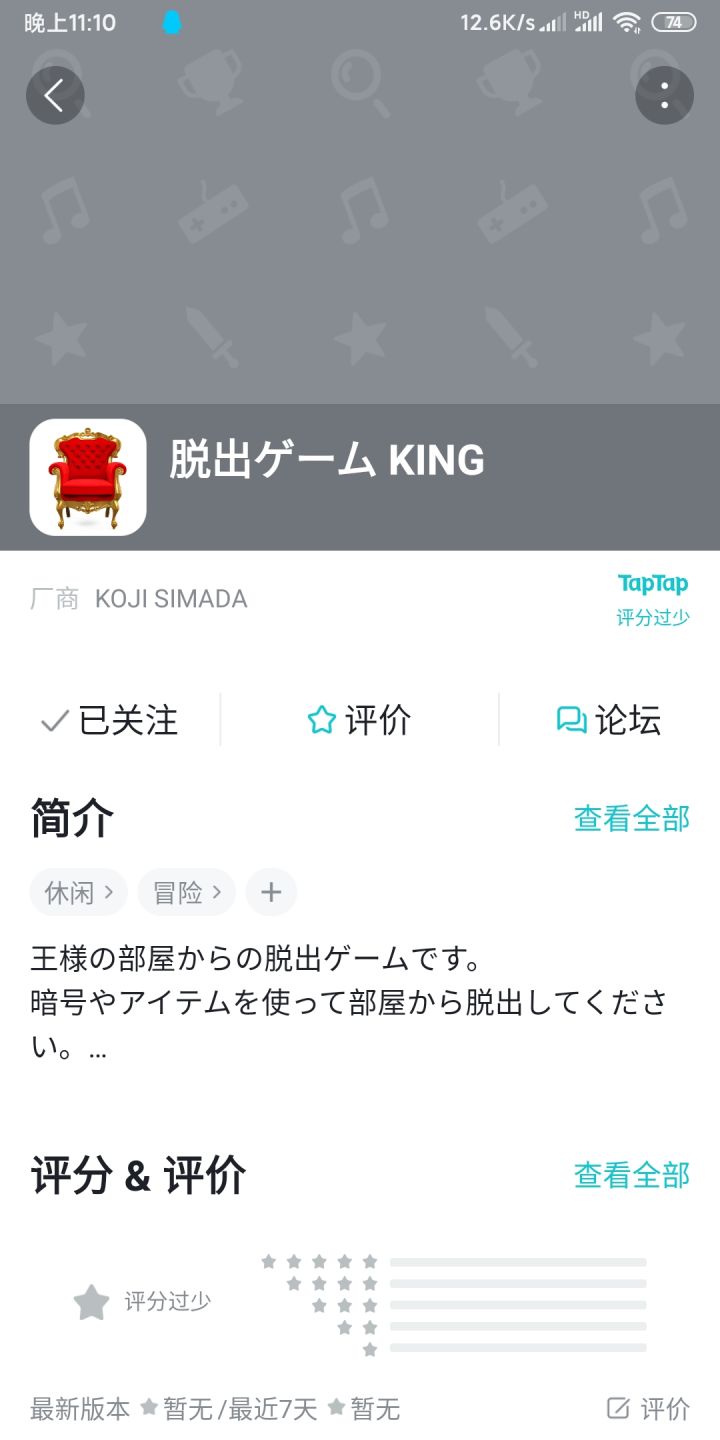Write a review via bottom 评价 pencil
The image size is (720, 1440).
pos(649,1409)
